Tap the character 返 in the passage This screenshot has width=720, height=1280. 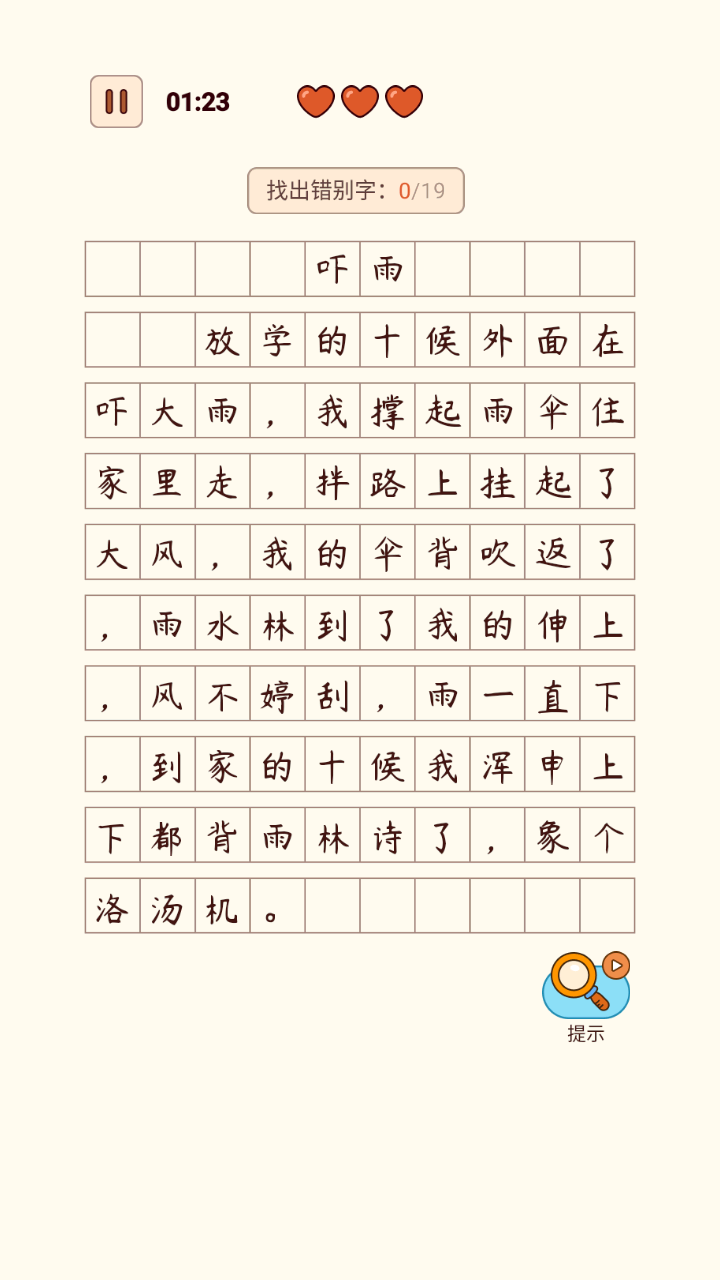click(552, 553)
